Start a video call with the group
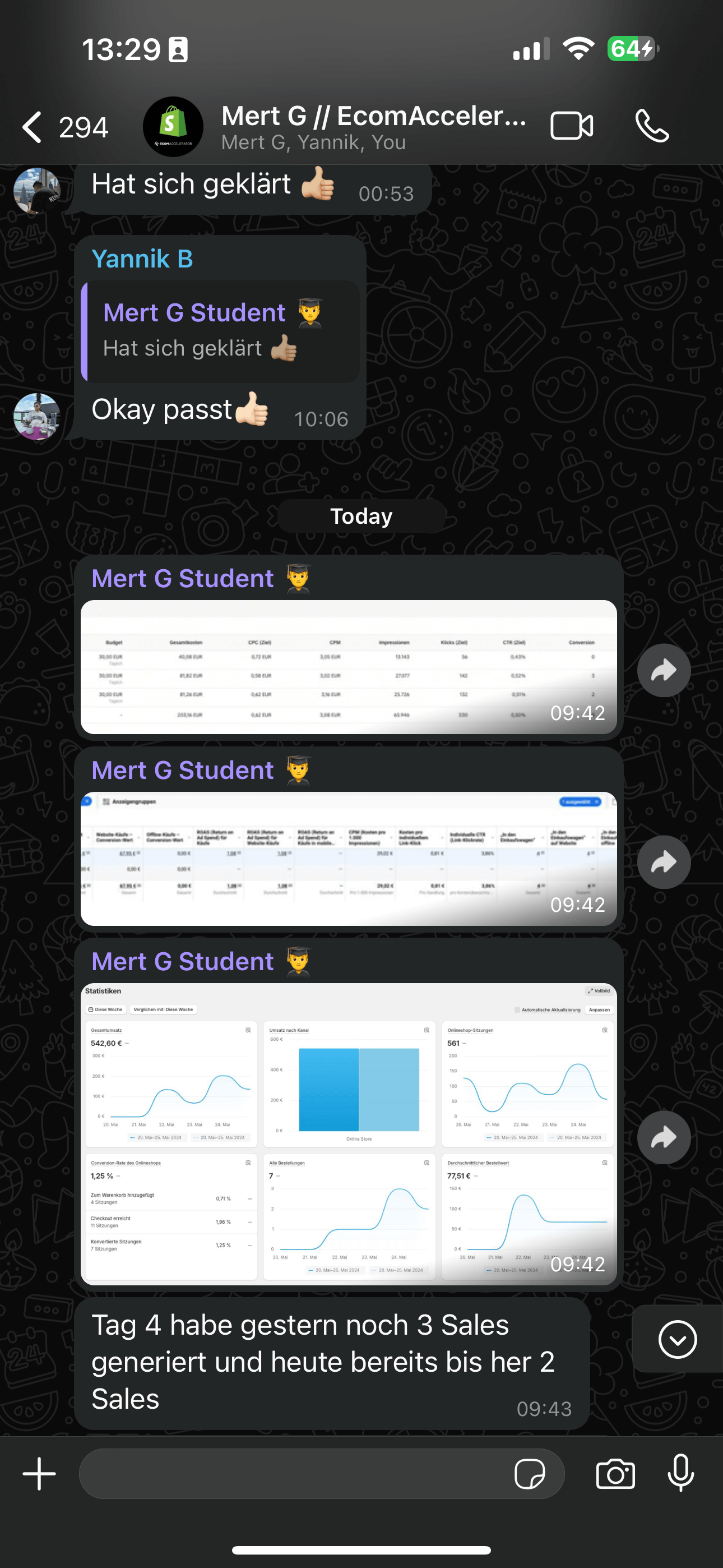The height and width of the screenshot is (1568, 723). tap(571, 127)
